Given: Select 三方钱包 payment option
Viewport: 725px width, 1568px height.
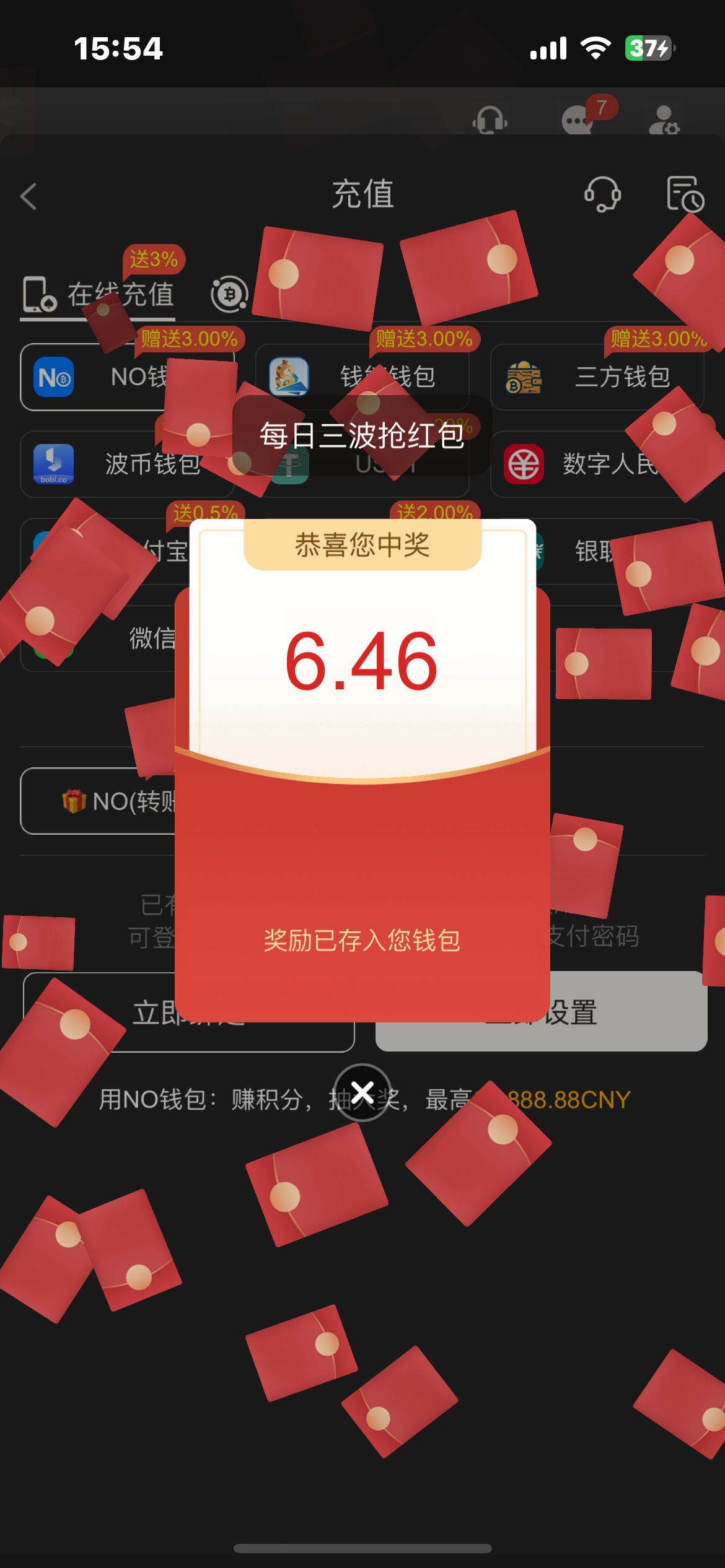Looking at the screenshot, I should tap(597, 377).
